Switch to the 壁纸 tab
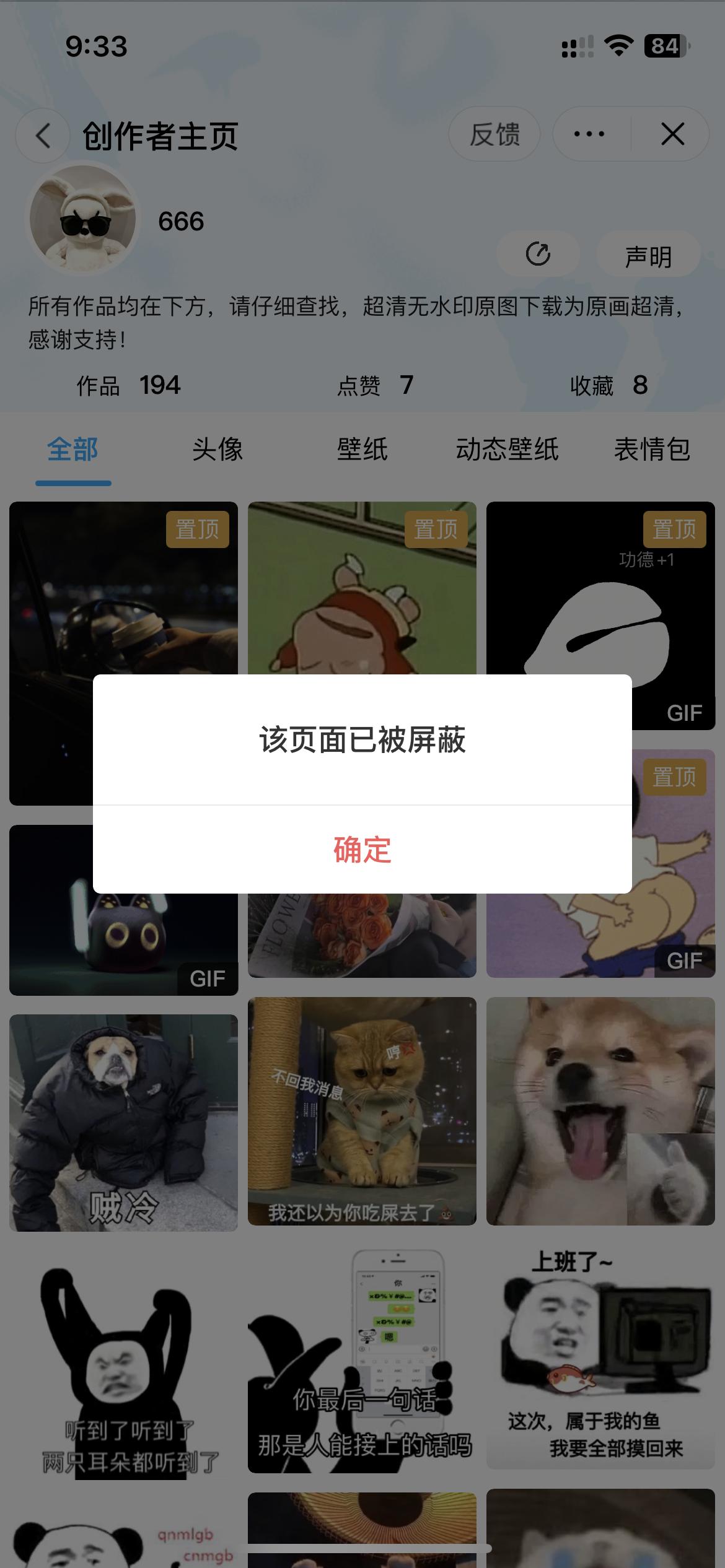The width and height of the screenshot is (725, 1568). click(362, 450)
